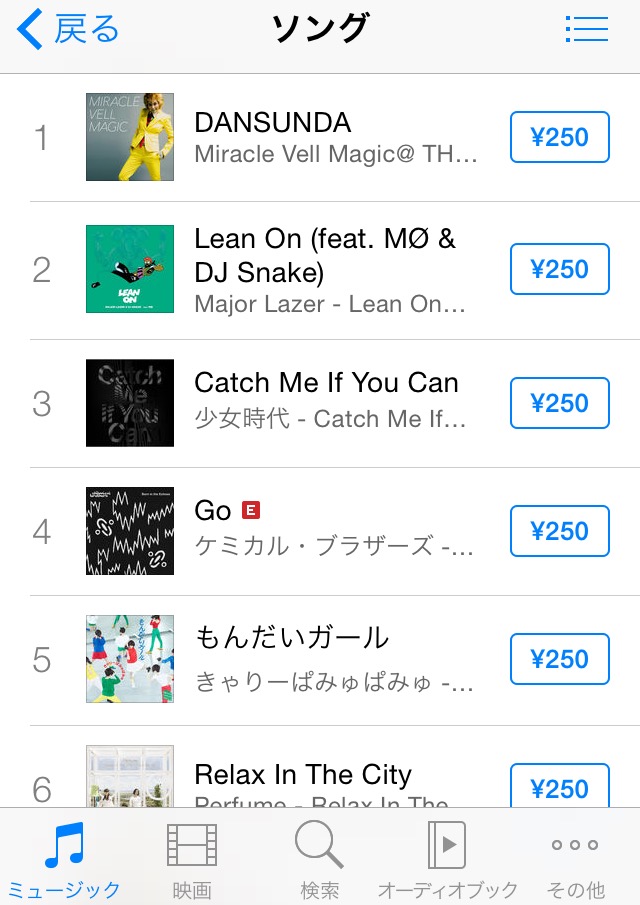The image size is (640, 905).
Task: Buy DANSUNDA for ¥250
Action: coord(559,137)
